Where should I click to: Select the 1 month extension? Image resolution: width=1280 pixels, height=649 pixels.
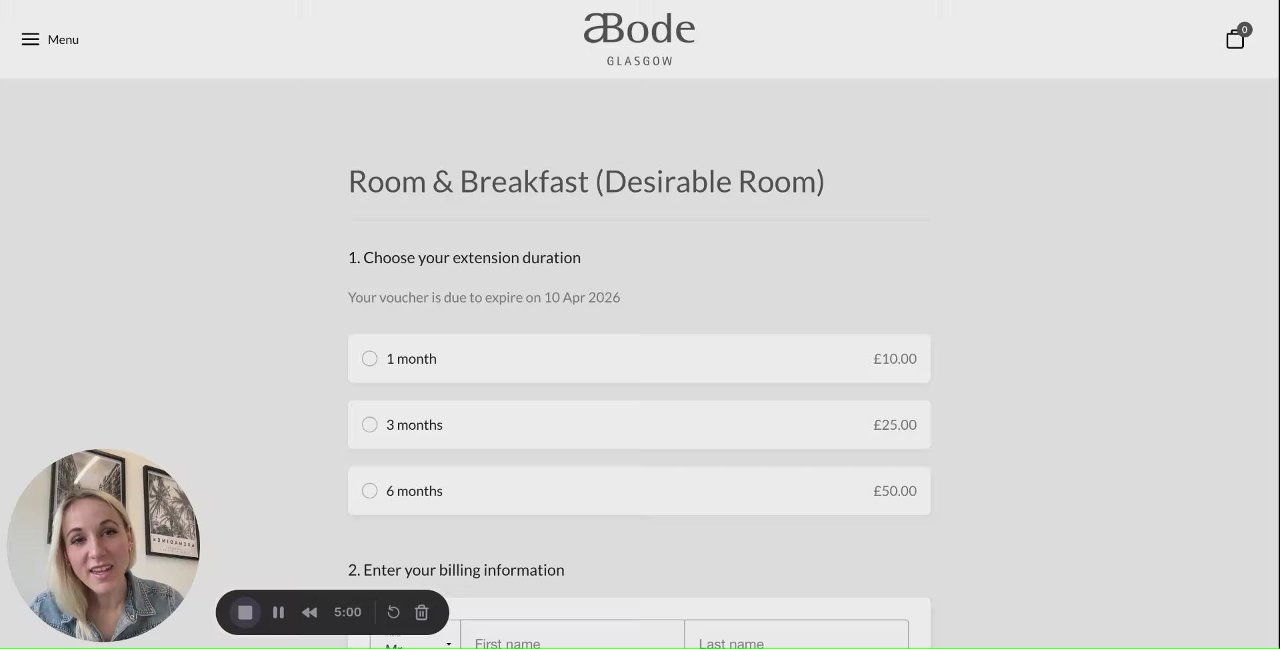pos(370,359)
